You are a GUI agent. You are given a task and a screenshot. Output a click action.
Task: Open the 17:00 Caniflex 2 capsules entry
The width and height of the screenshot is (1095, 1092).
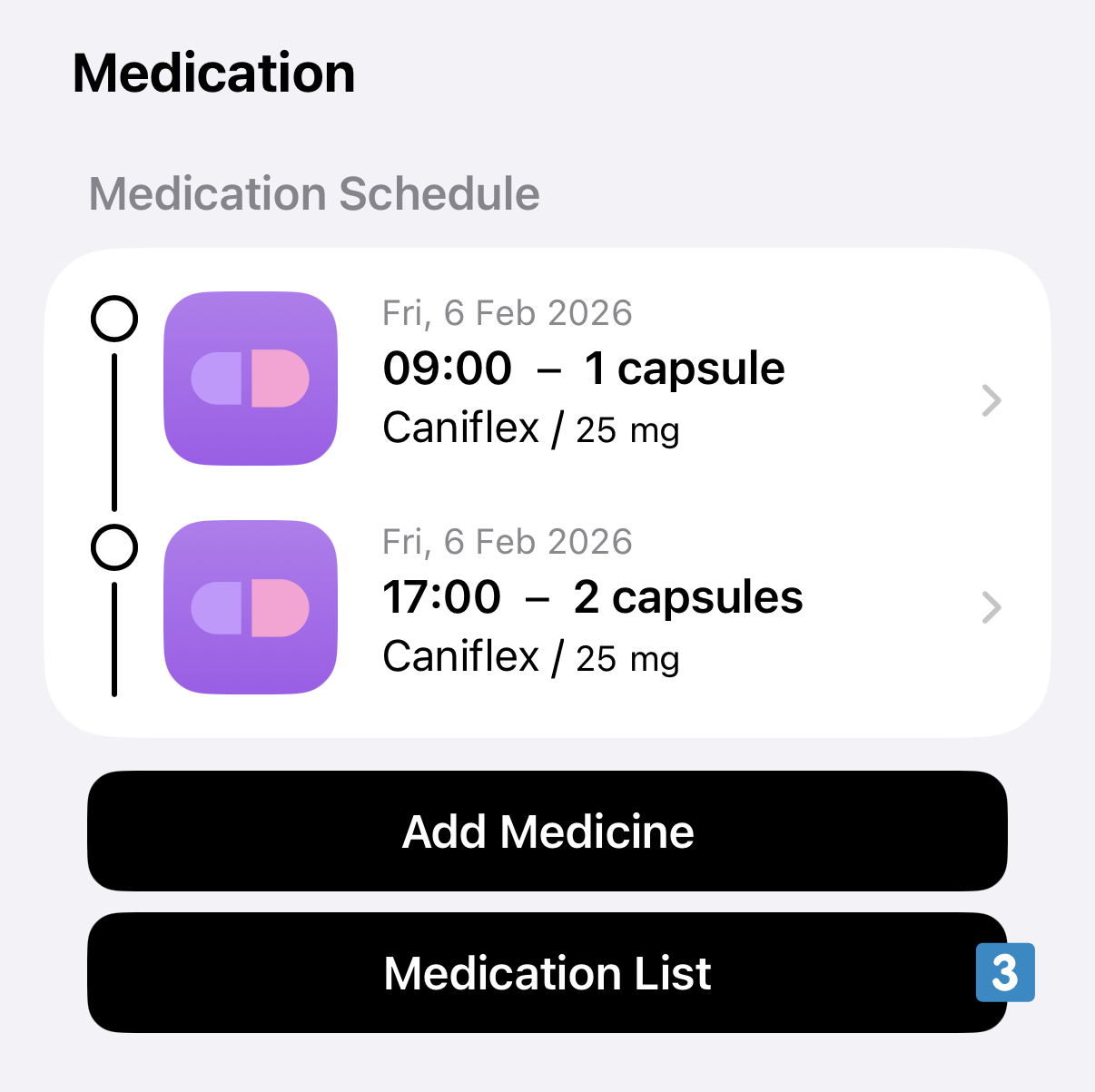point(581,606)
